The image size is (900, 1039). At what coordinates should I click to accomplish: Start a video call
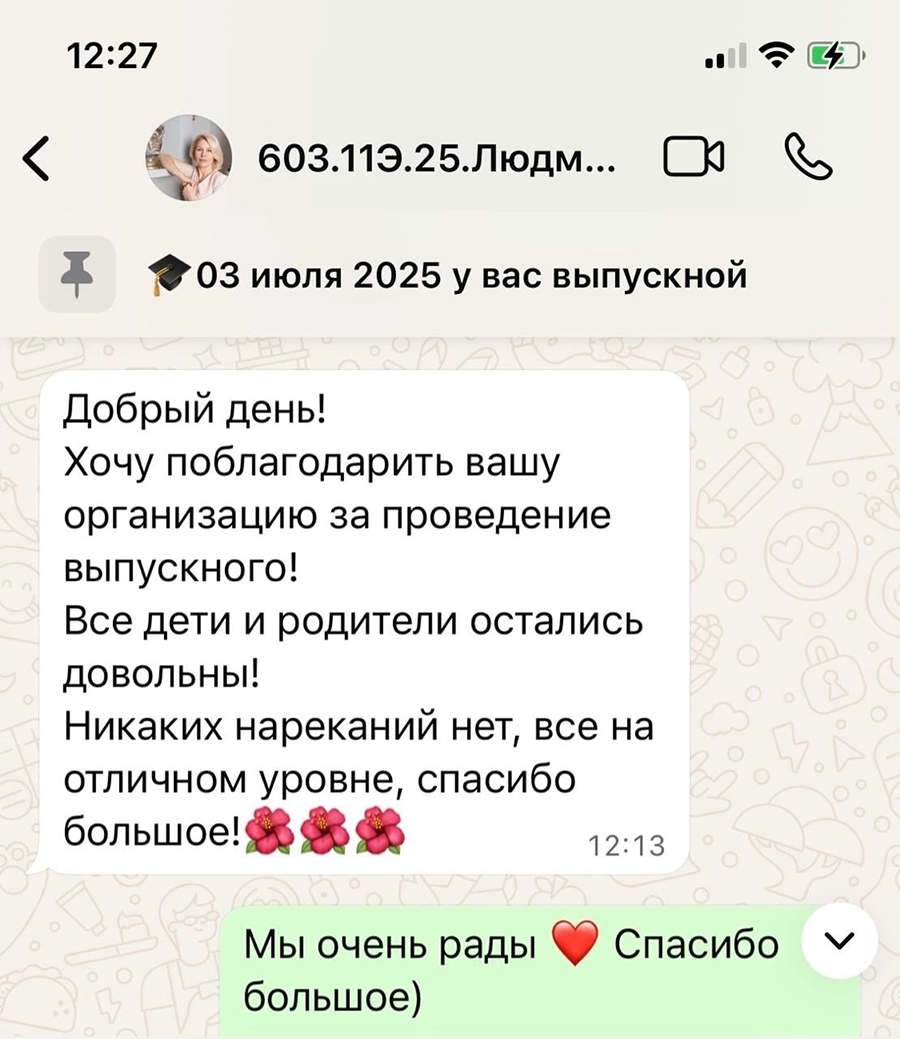(692, 158)
